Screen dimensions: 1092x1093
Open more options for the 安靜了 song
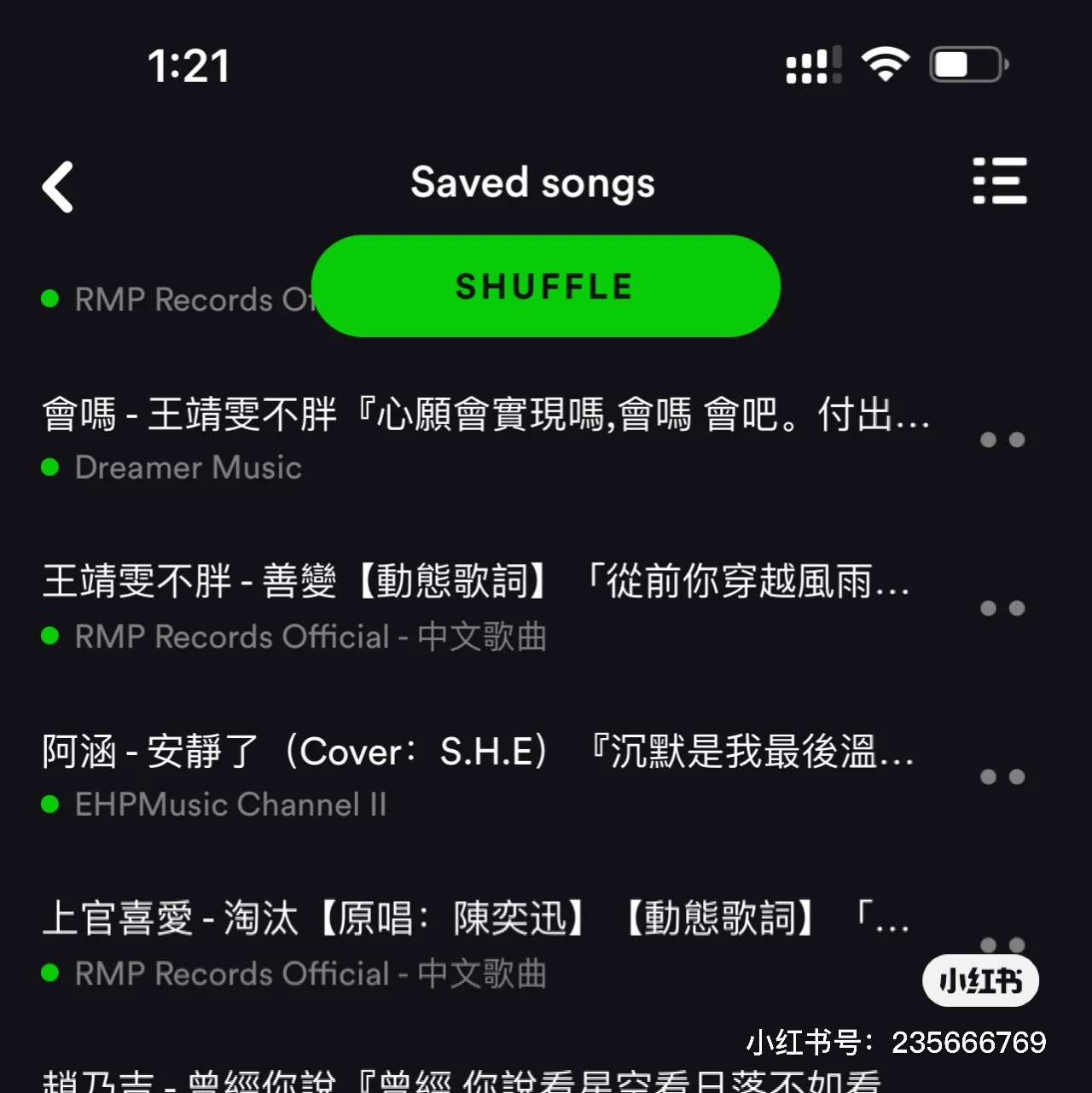(1002, 776)
